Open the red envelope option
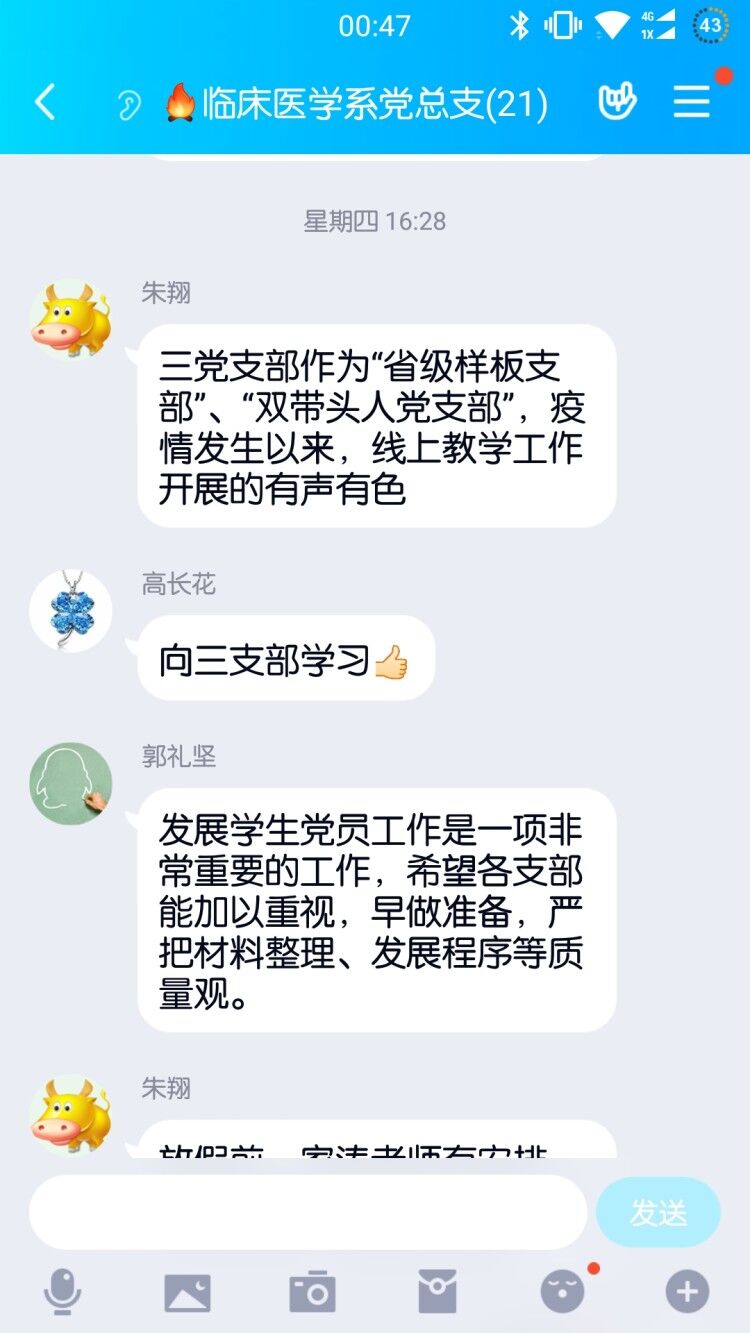Image resolution: width=750 pixels, height=1333 pixels. click(x=437, y=1292)
